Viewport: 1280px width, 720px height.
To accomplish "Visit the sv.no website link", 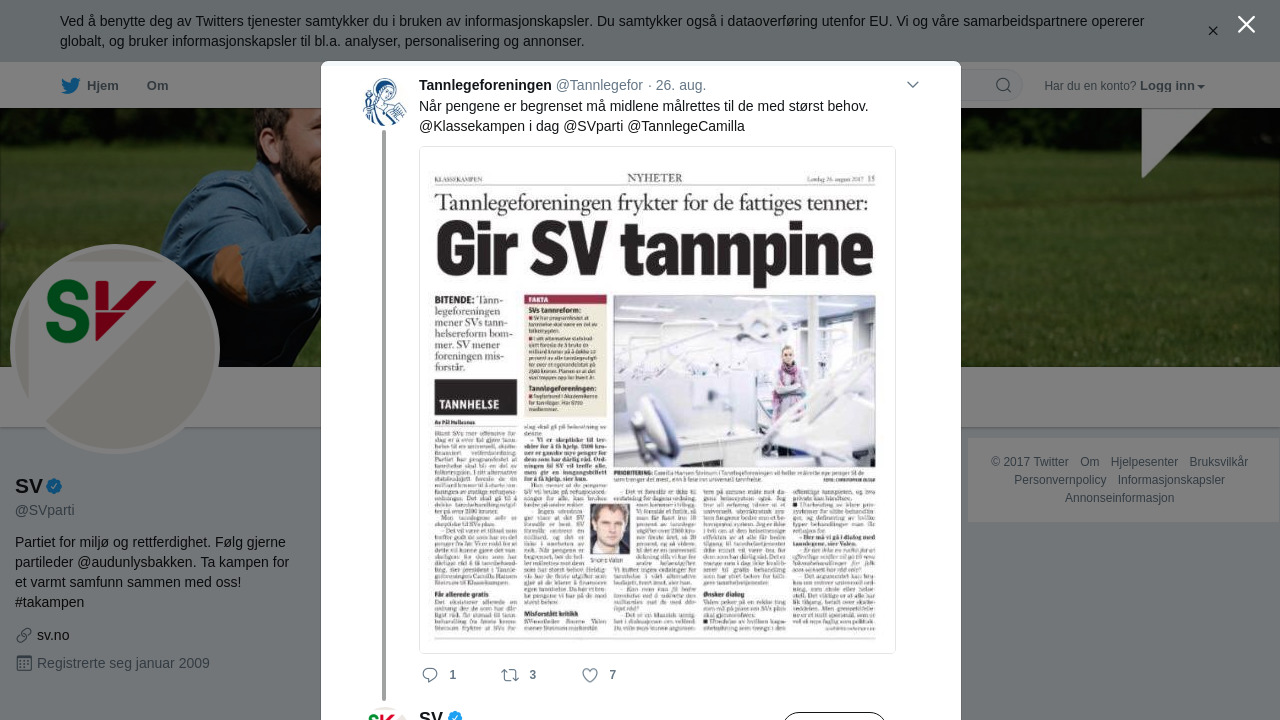I will [x=53, y=635].
